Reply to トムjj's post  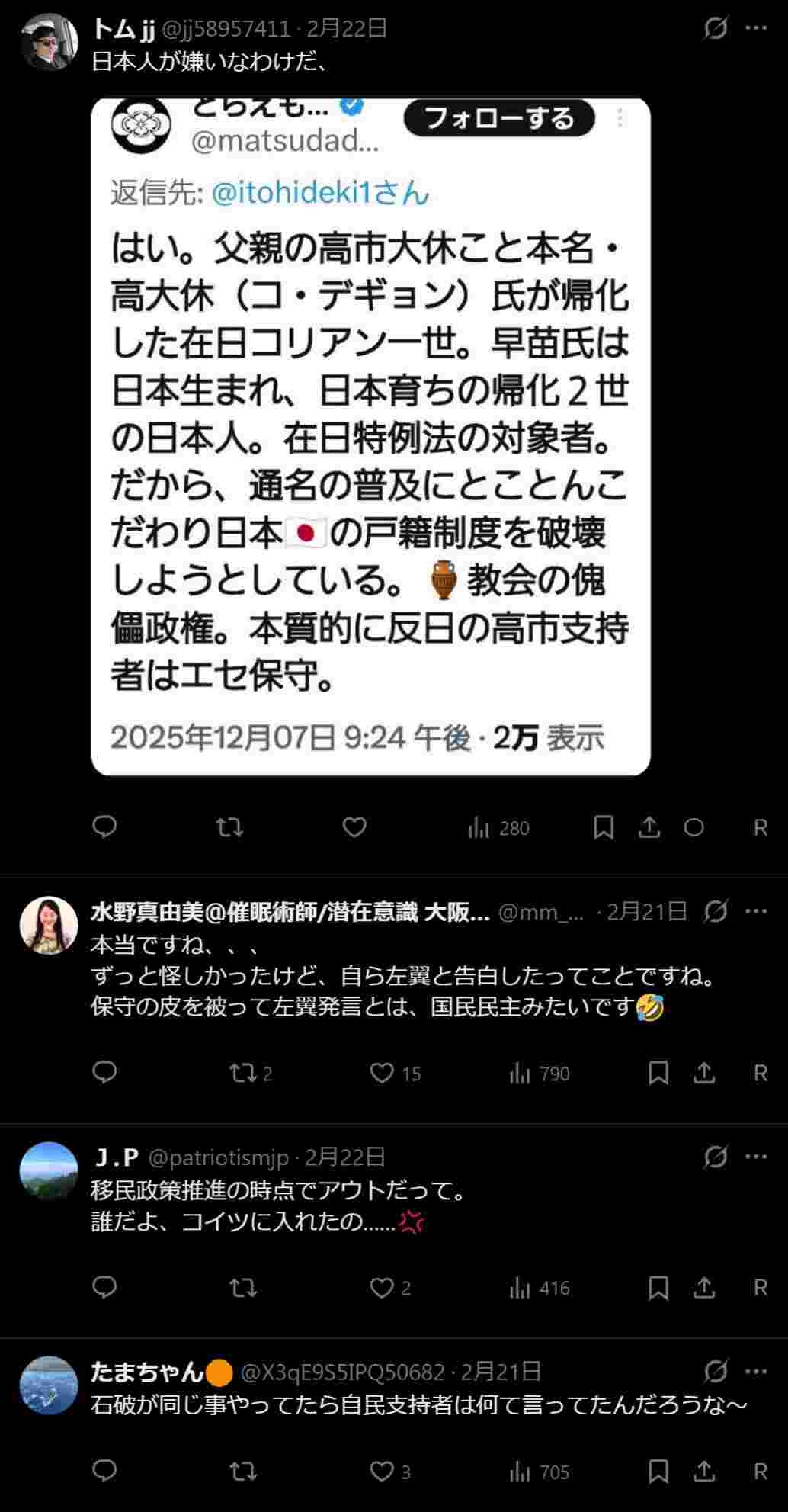(x=104, y=827)
